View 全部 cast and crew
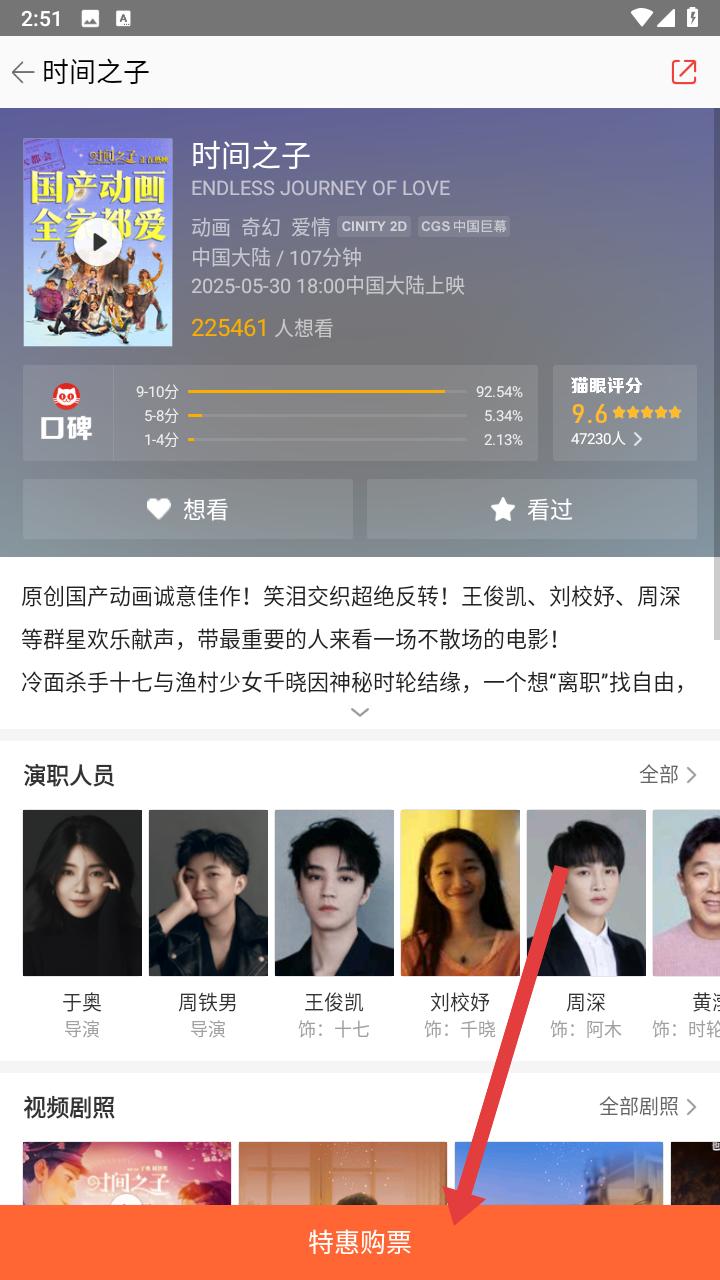Screen dimensions: 720x1280 [667, 774]
